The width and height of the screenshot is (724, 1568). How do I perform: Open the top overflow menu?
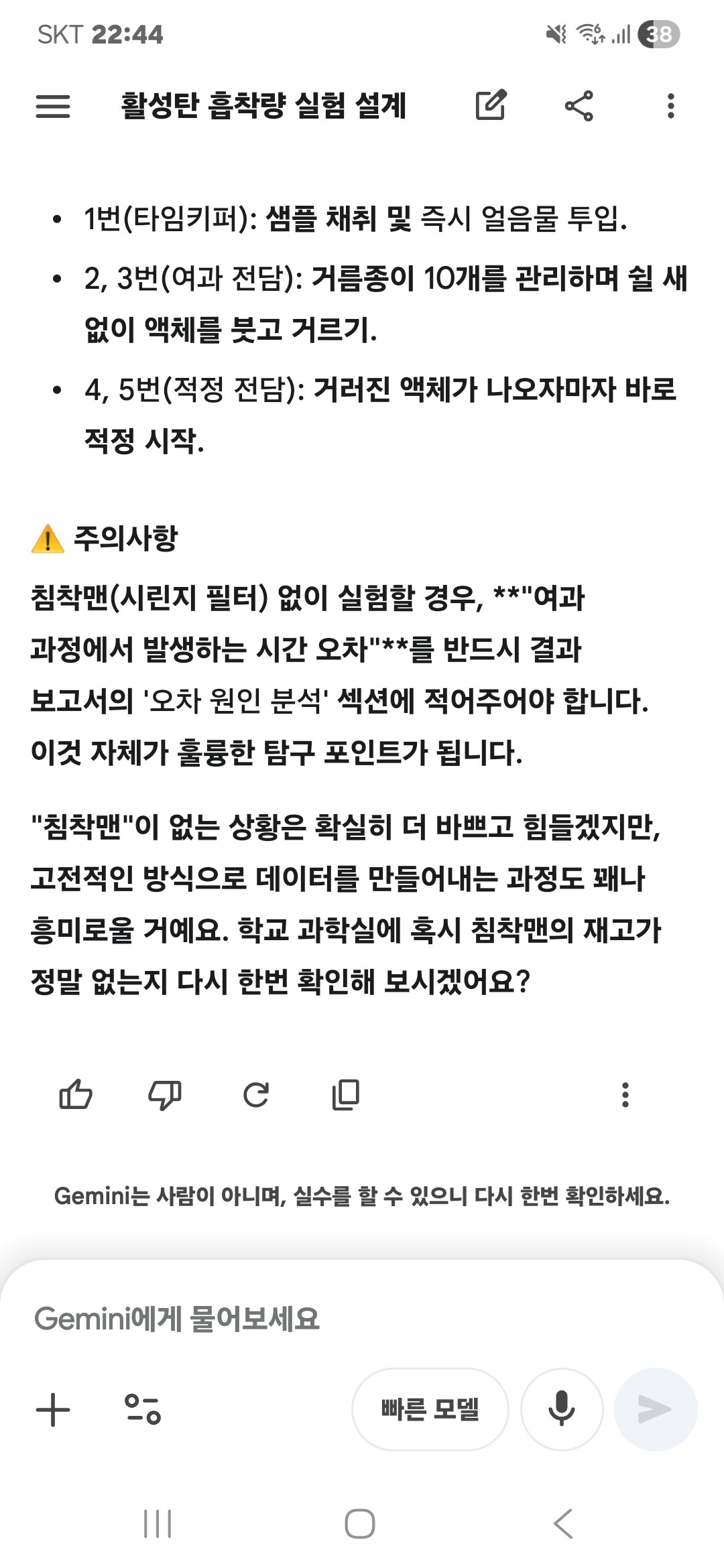click(x=670, y=106)
